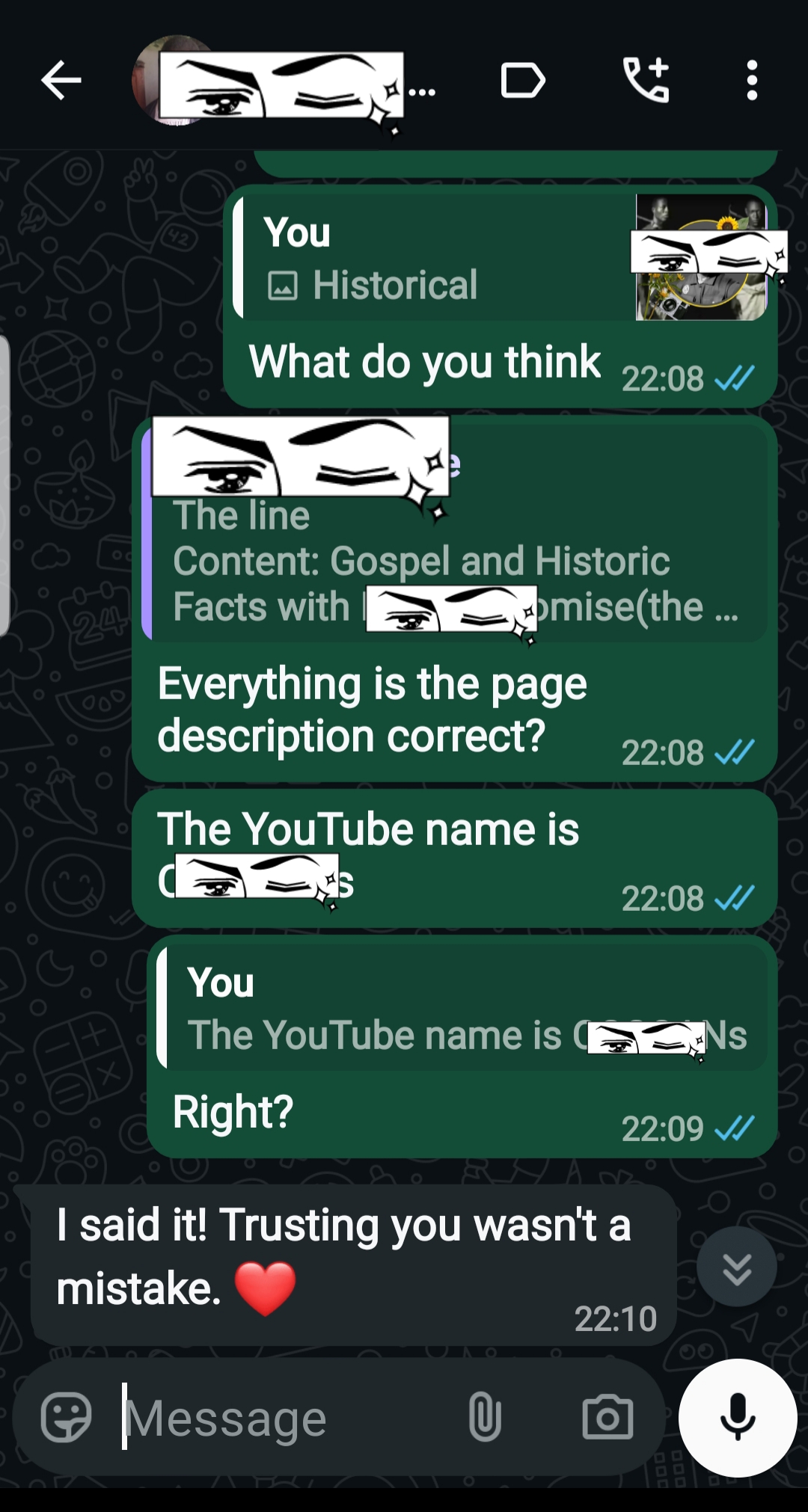This screenshot has height=1512, width=808.
Task: Jump to quoted 'The YouTube name is' message
Action: click(x=462, y=1007)
